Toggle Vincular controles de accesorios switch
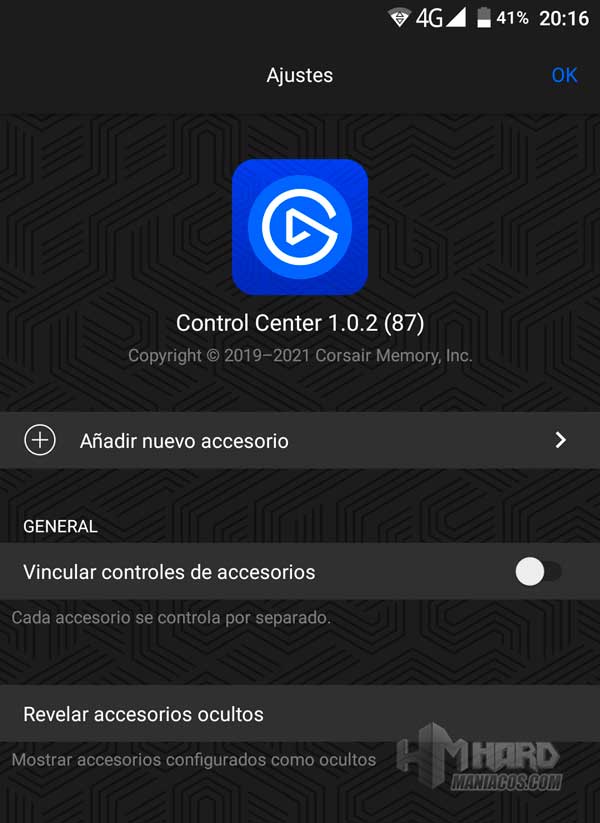The height and width of the screenshot is (823, 600). tap(538, 572)
